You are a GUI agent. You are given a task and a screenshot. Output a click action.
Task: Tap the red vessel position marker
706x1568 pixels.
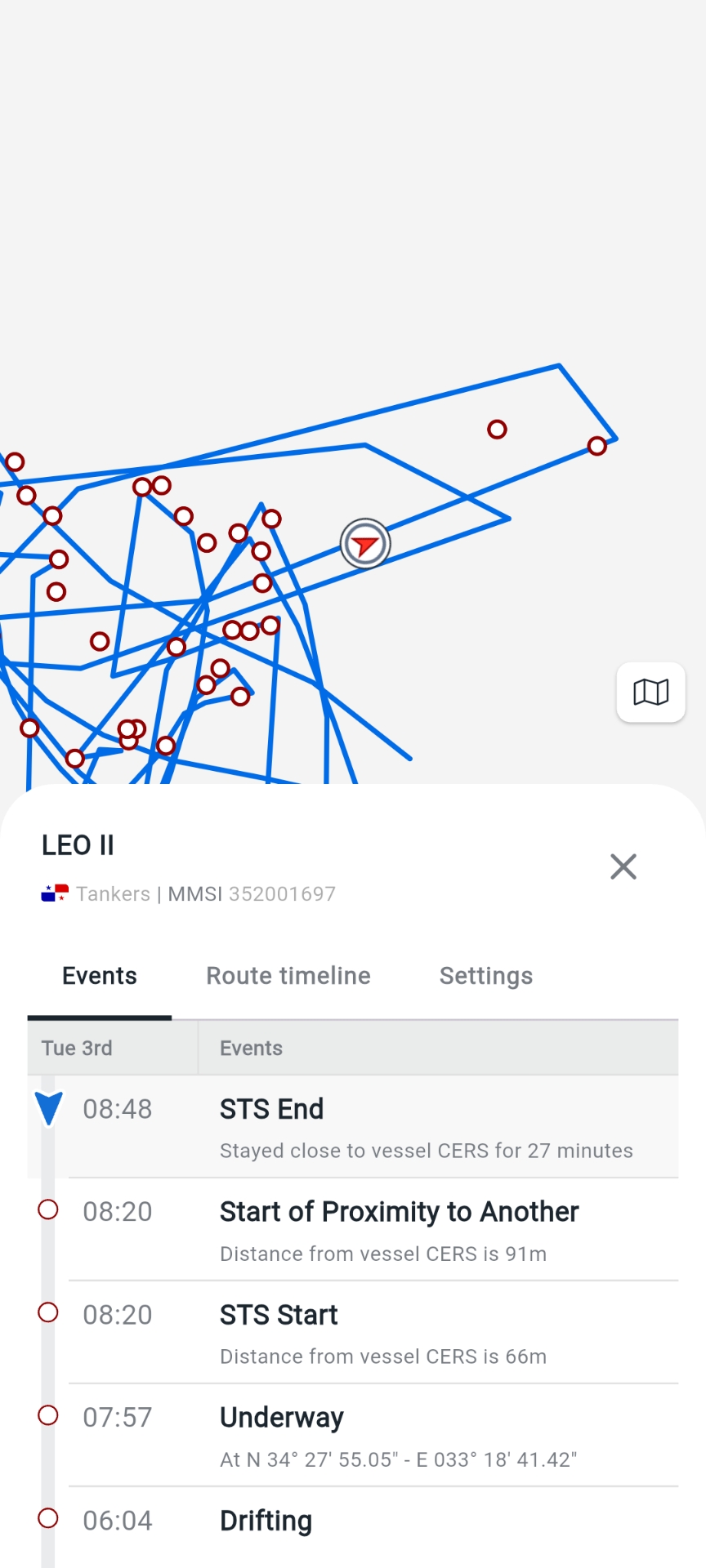click(364, 544)
